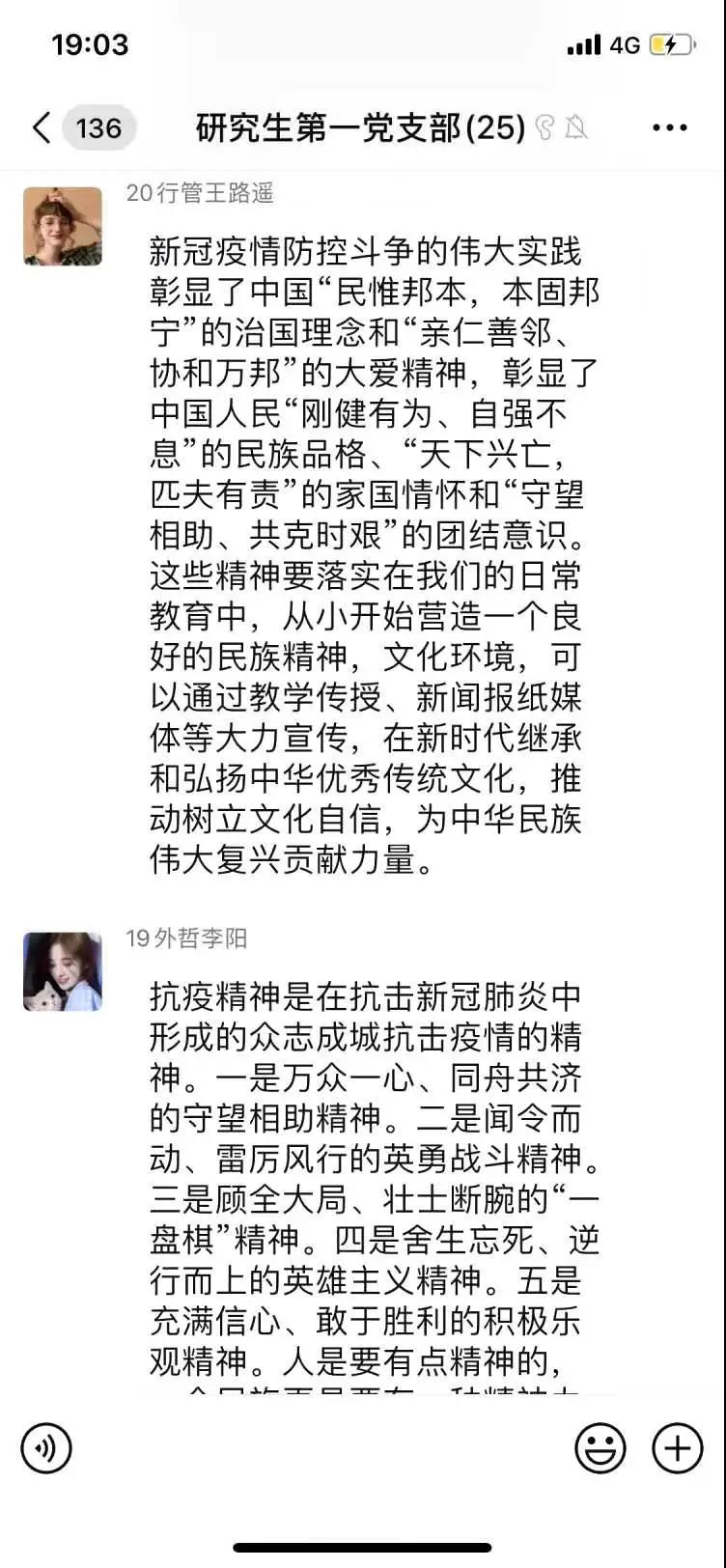Go back to the chat list
Screen dimensions: 726x1568
click(42, 127)
